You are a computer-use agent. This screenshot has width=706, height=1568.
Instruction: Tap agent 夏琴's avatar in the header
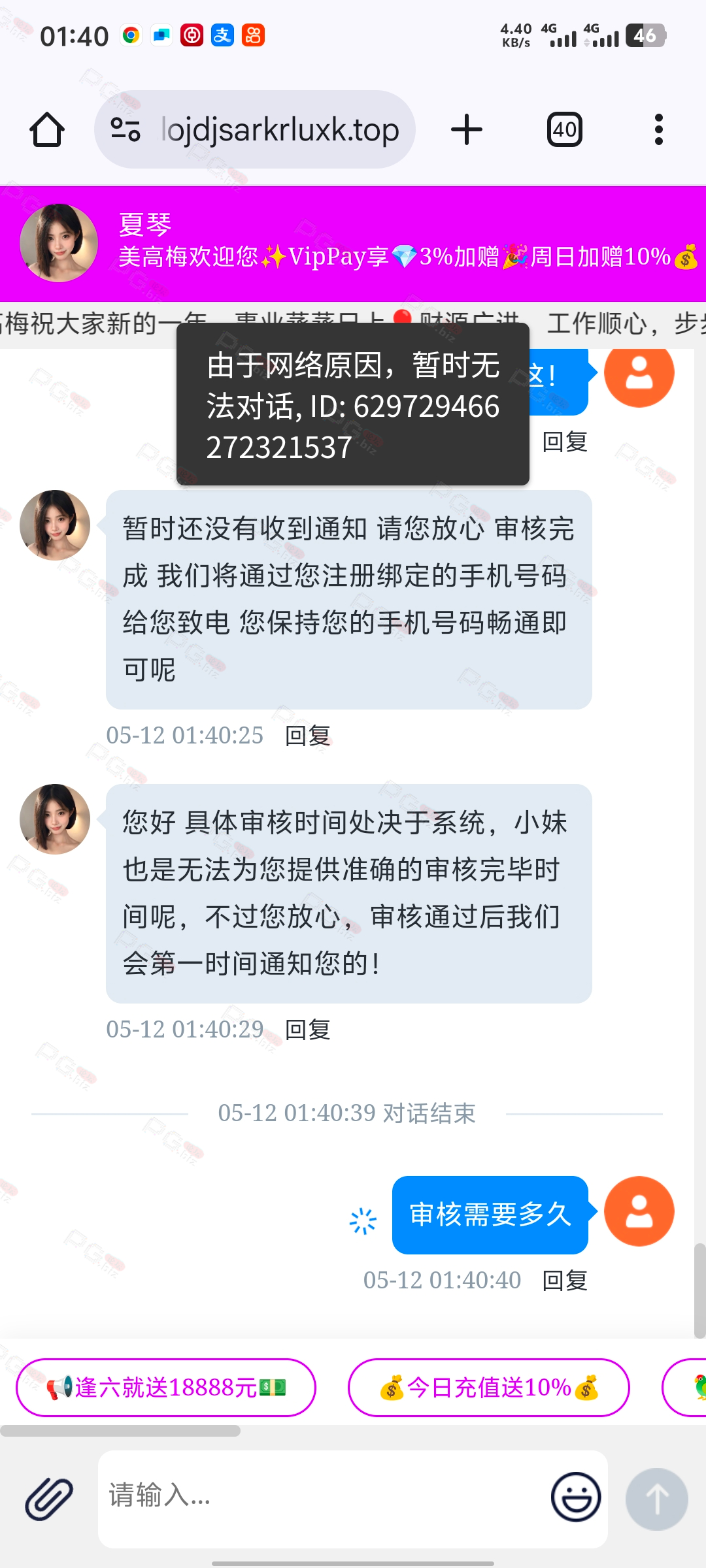[59, 243]
